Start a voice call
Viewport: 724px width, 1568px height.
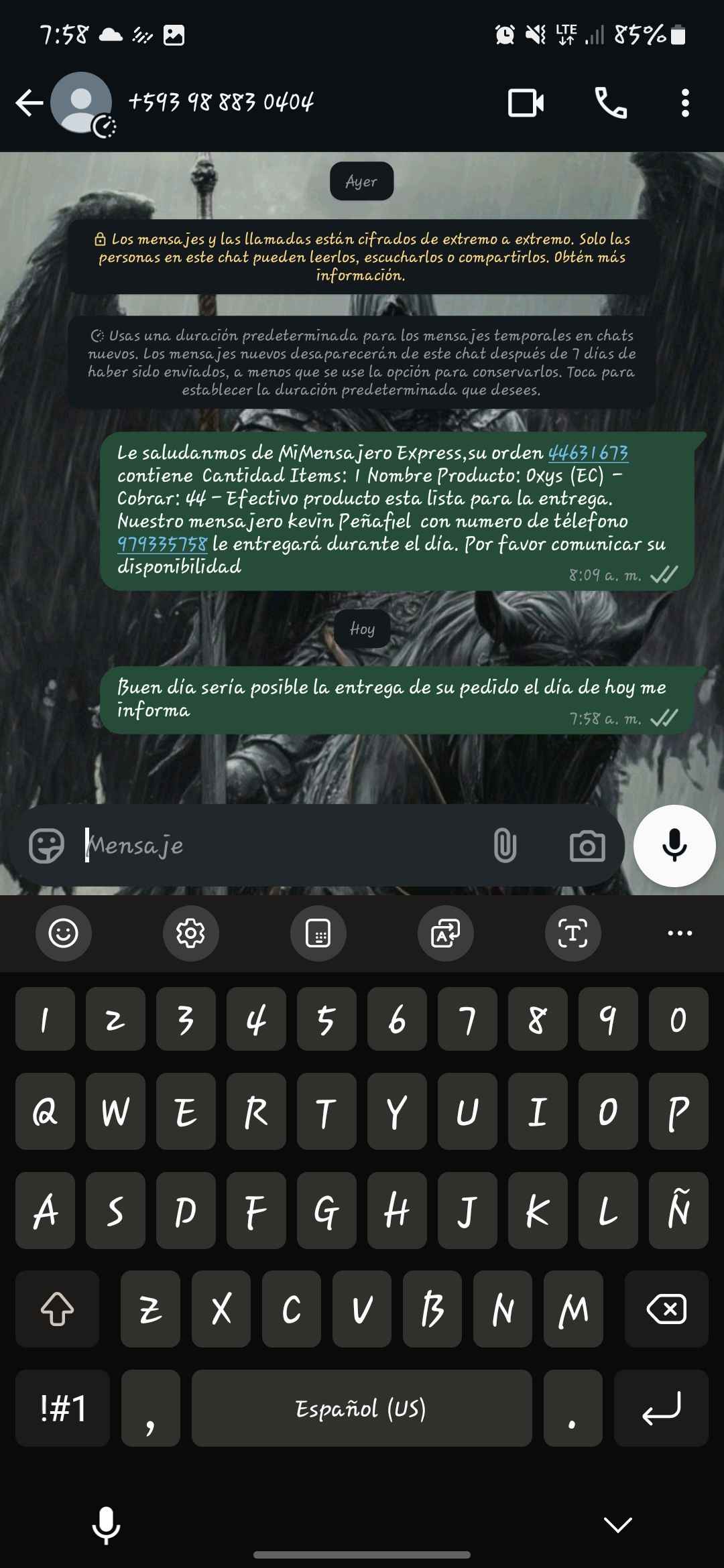[611, 103]
